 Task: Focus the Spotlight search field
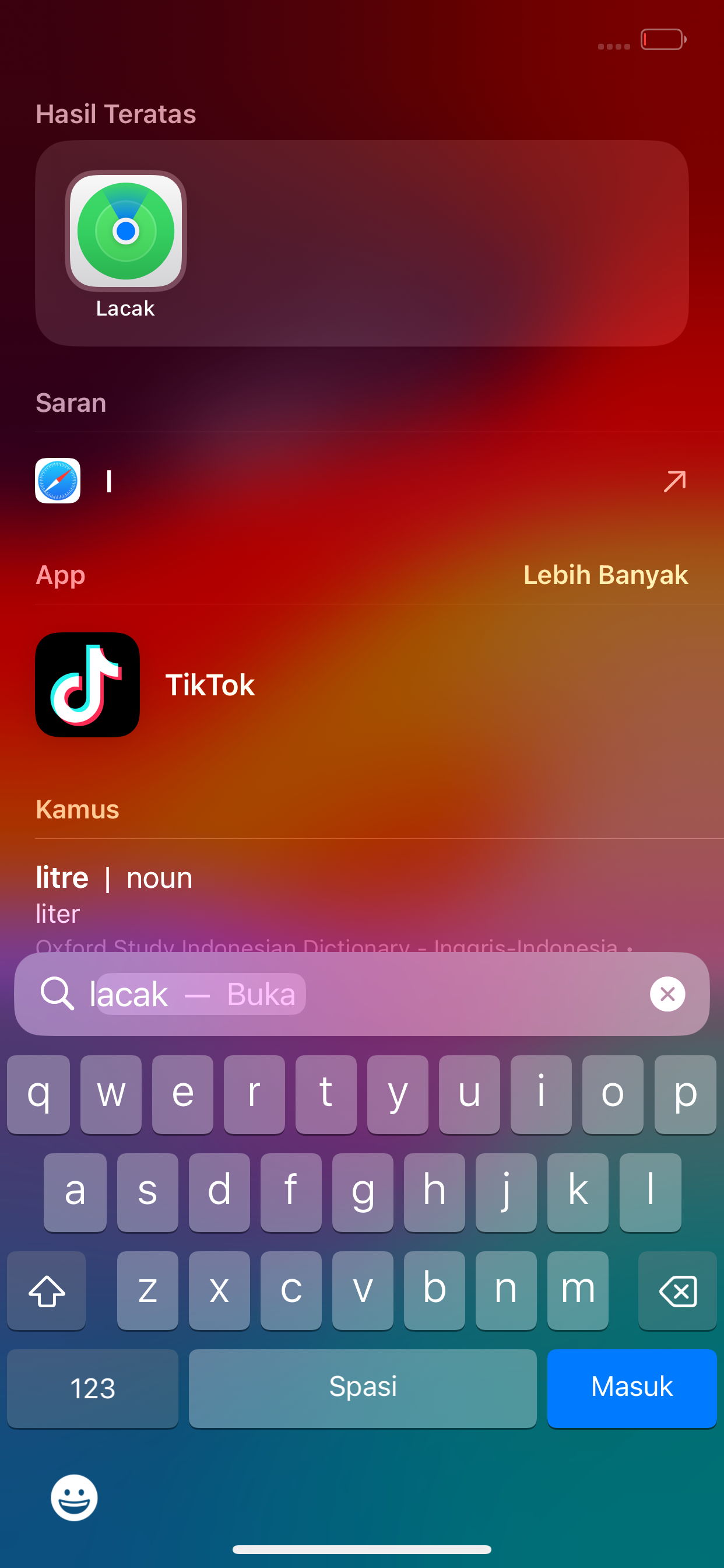[462, 994]
